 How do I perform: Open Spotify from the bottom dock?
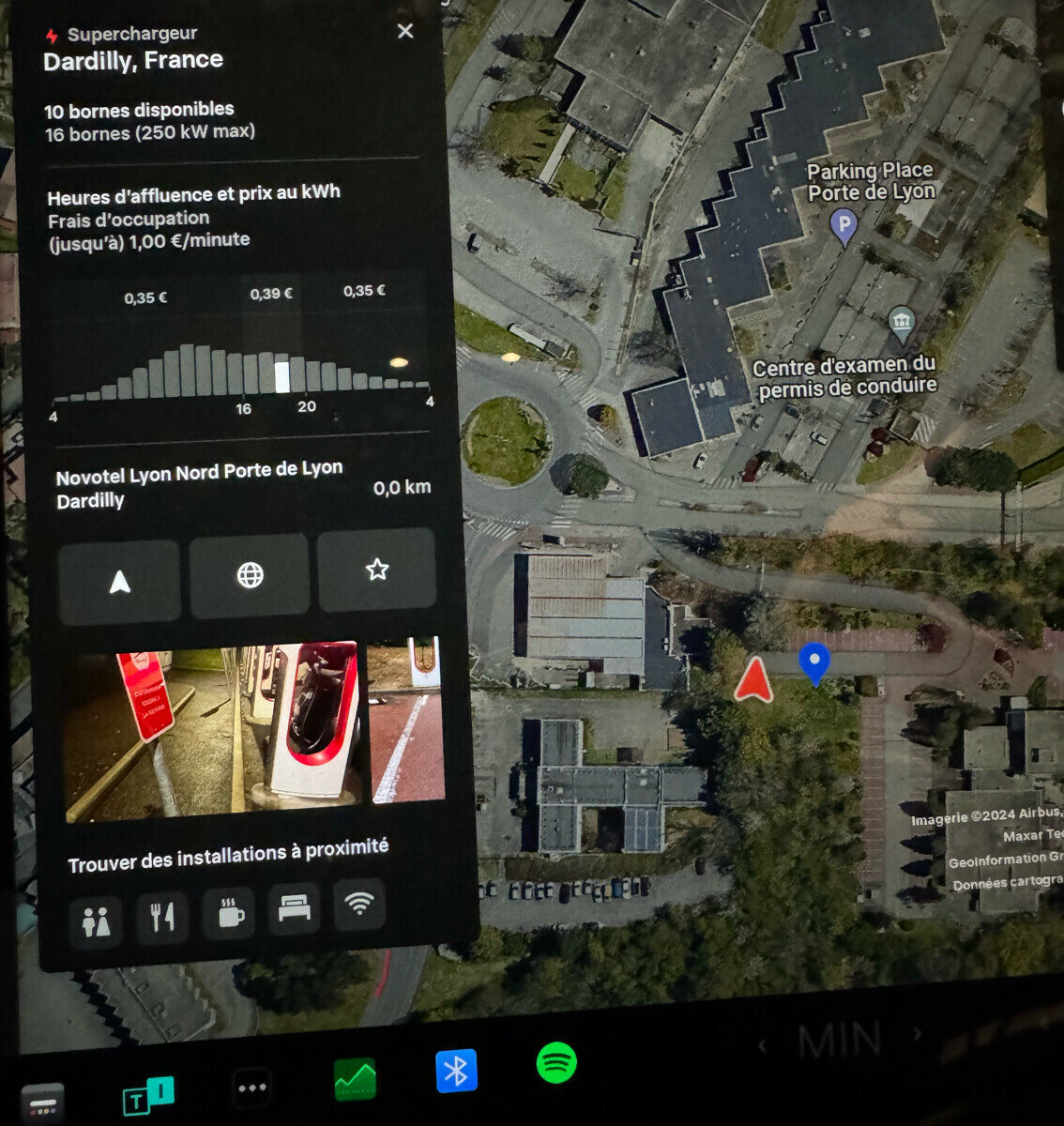pyautogui.click(x=556, y=1062)
